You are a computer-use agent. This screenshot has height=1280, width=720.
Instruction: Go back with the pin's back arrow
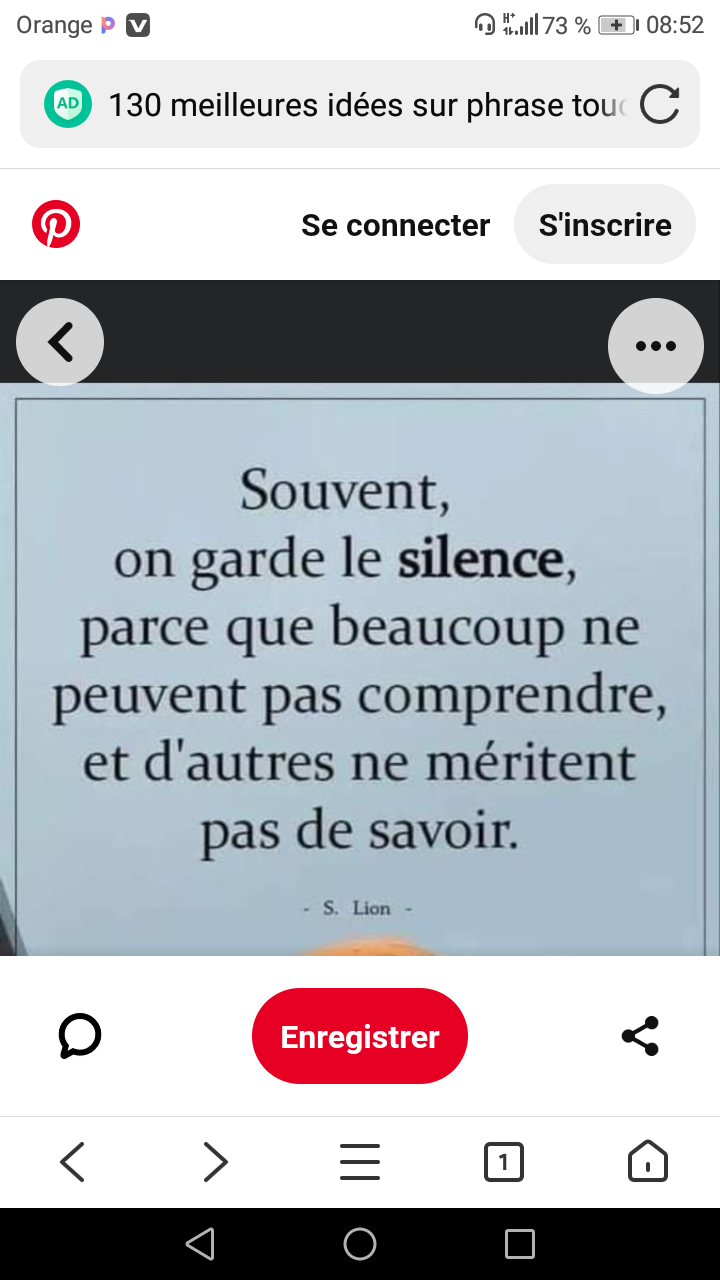tap(60, 343)
